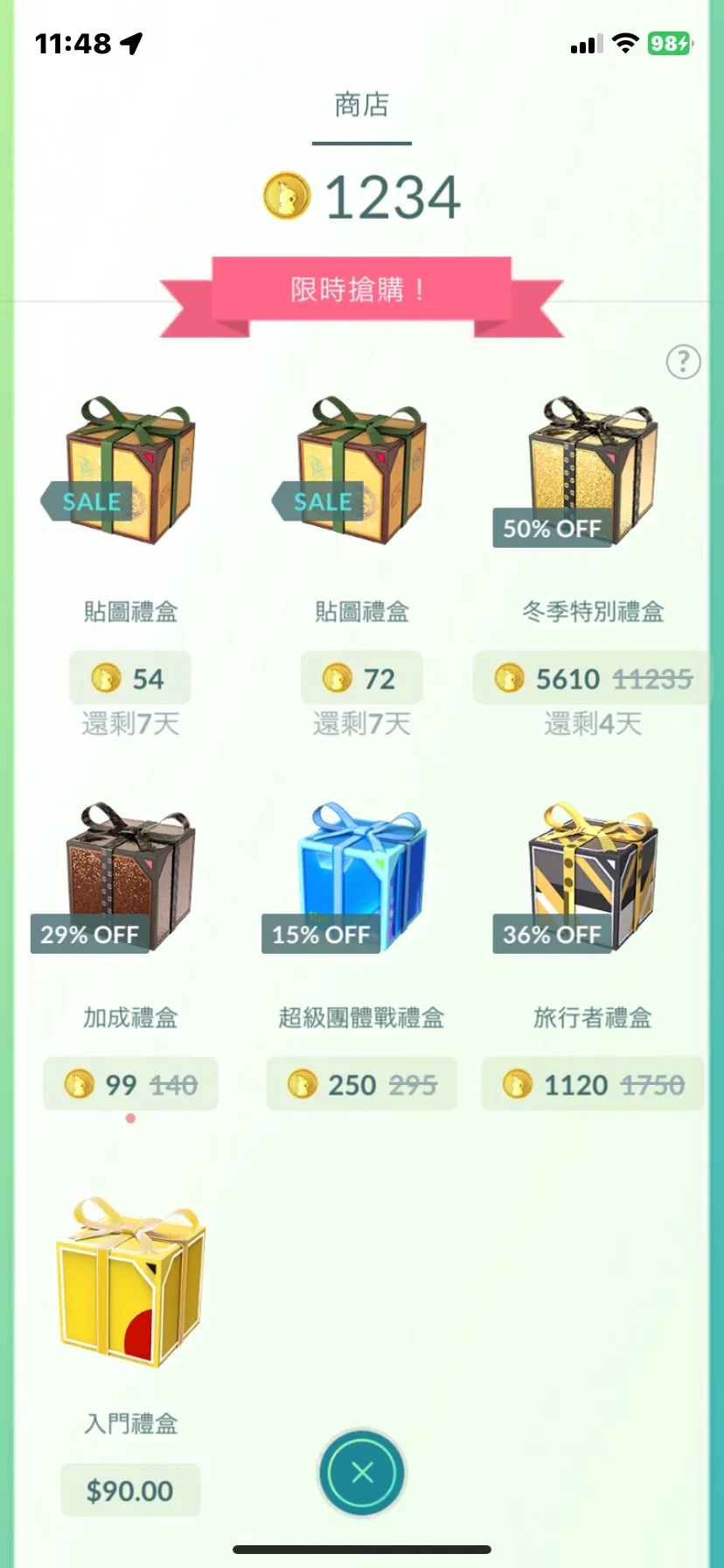The width and height of the screenshot is (724, 1568).
Task: Close the shop with the X button
Action: click(x=362, y=1473)
